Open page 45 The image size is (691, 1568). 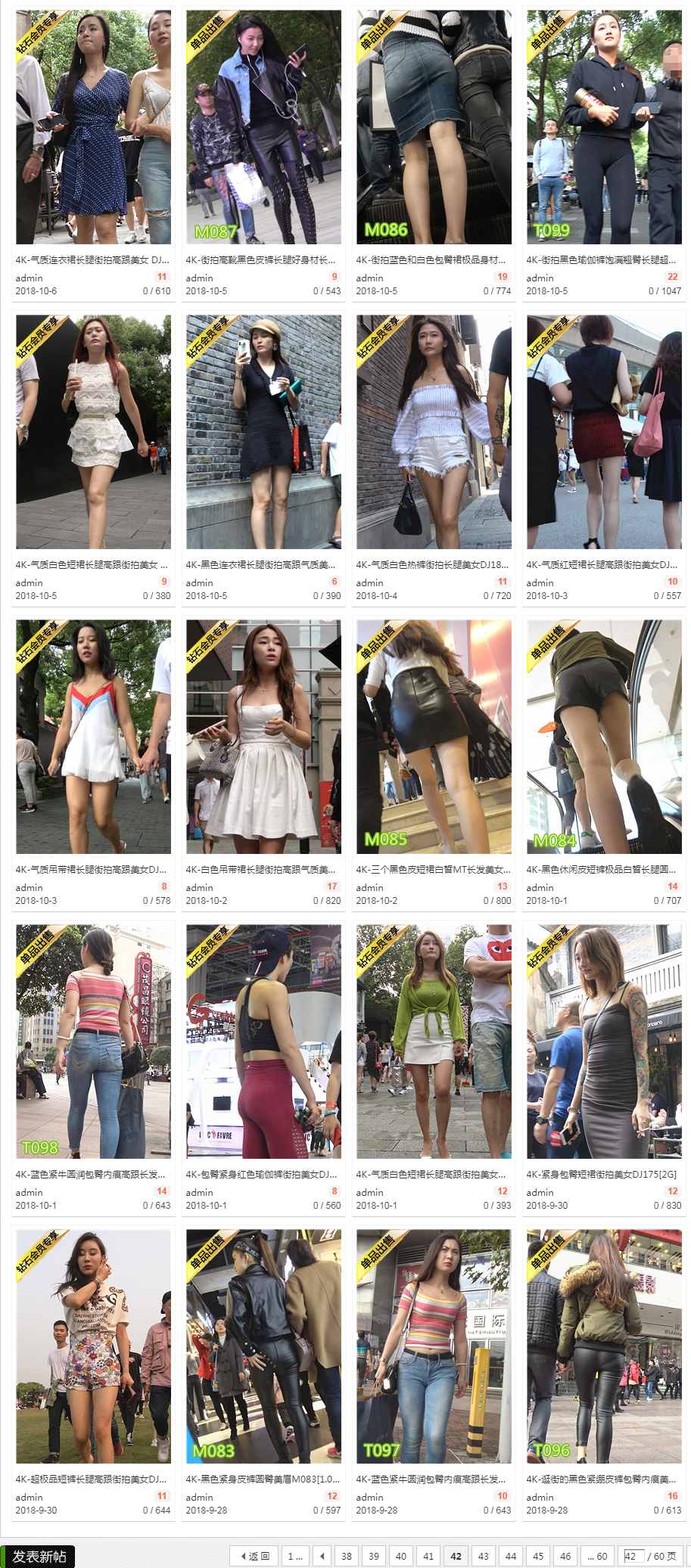coord(538,1556)
